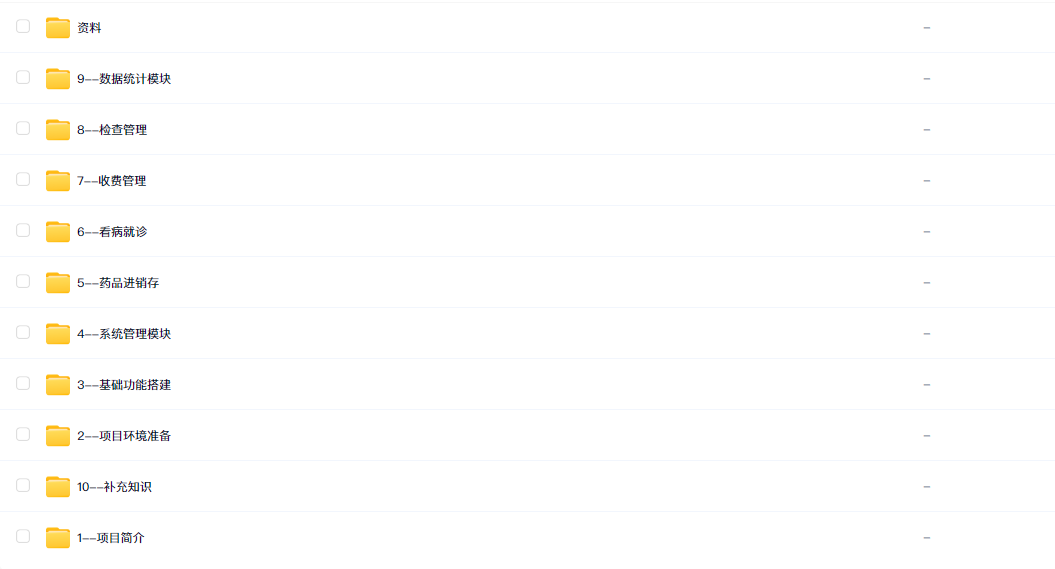Select checkbox next to 1--项目简介
This screenshot has height=569, width=1055.
coord(23,536)
